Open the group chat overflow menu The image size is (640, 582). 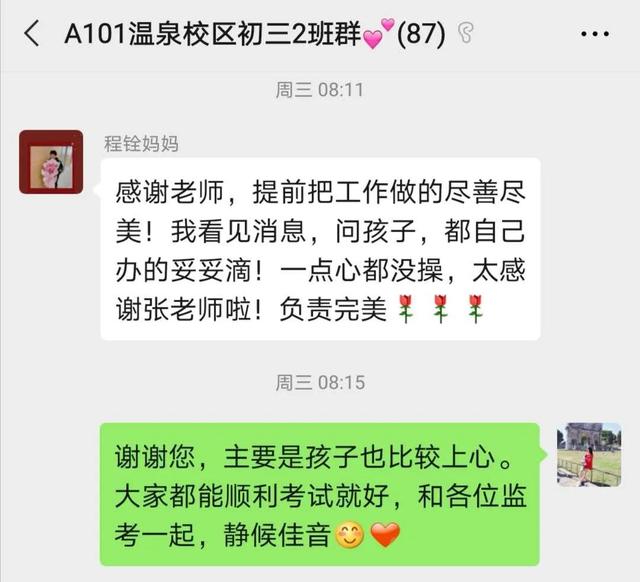click(594, 35)
